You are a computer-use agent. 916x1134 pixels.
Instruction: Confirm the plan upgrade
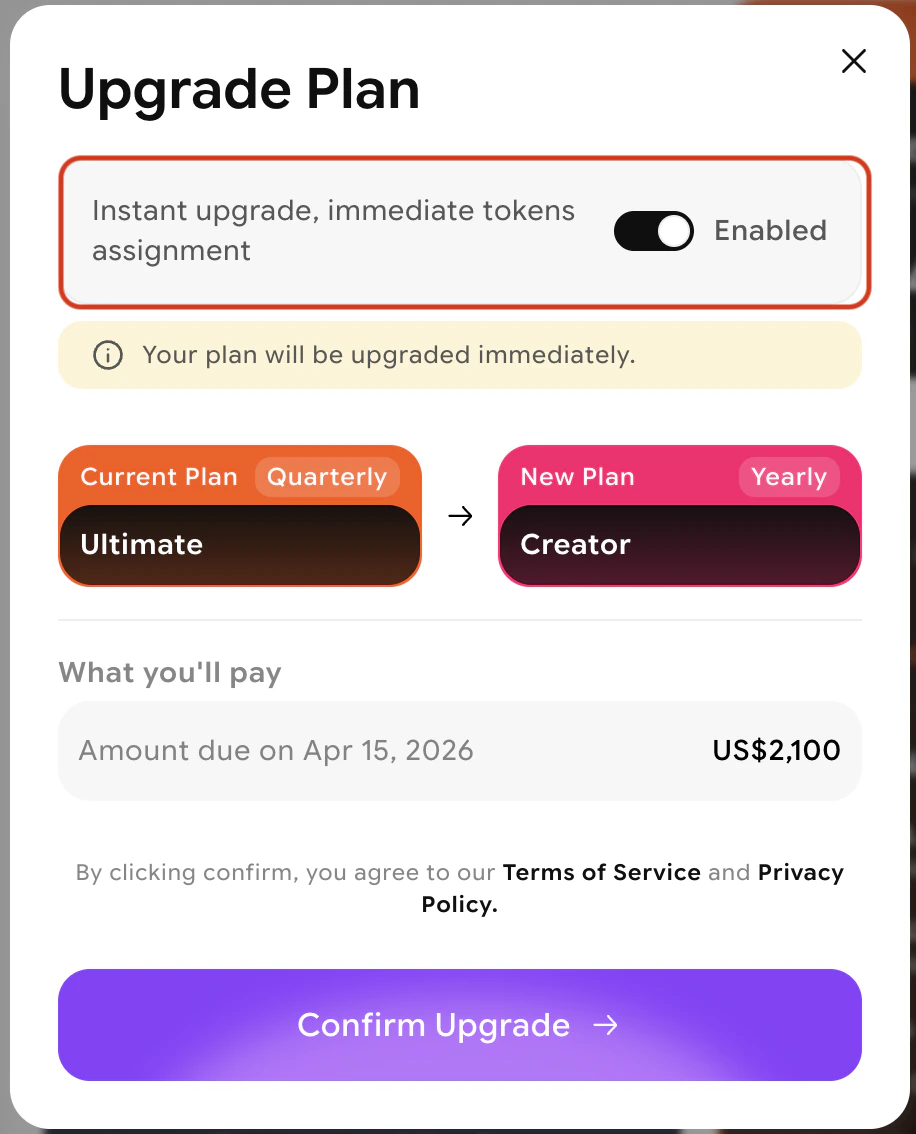[459, 1025]
